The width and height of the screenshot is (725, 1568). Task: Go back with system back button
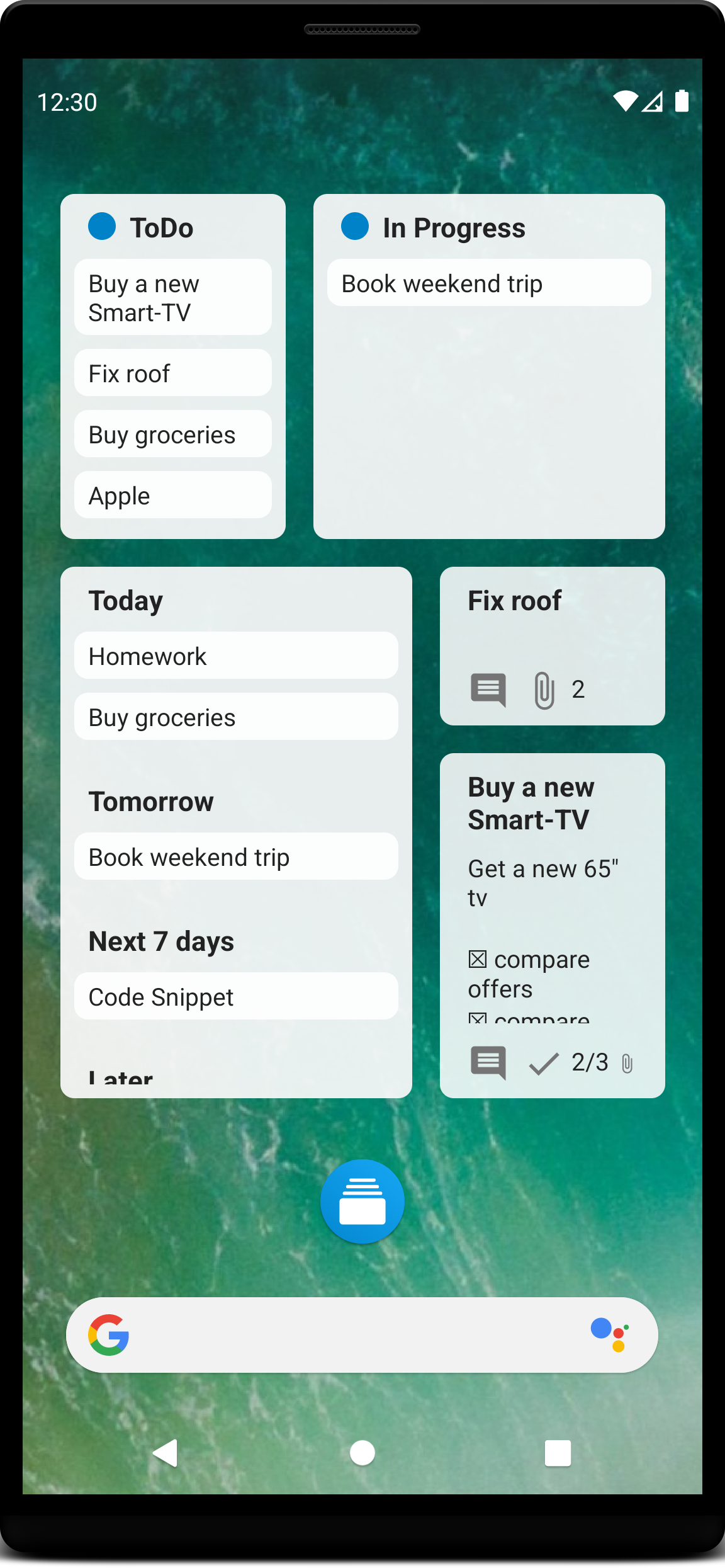[x=166, y=1453]
